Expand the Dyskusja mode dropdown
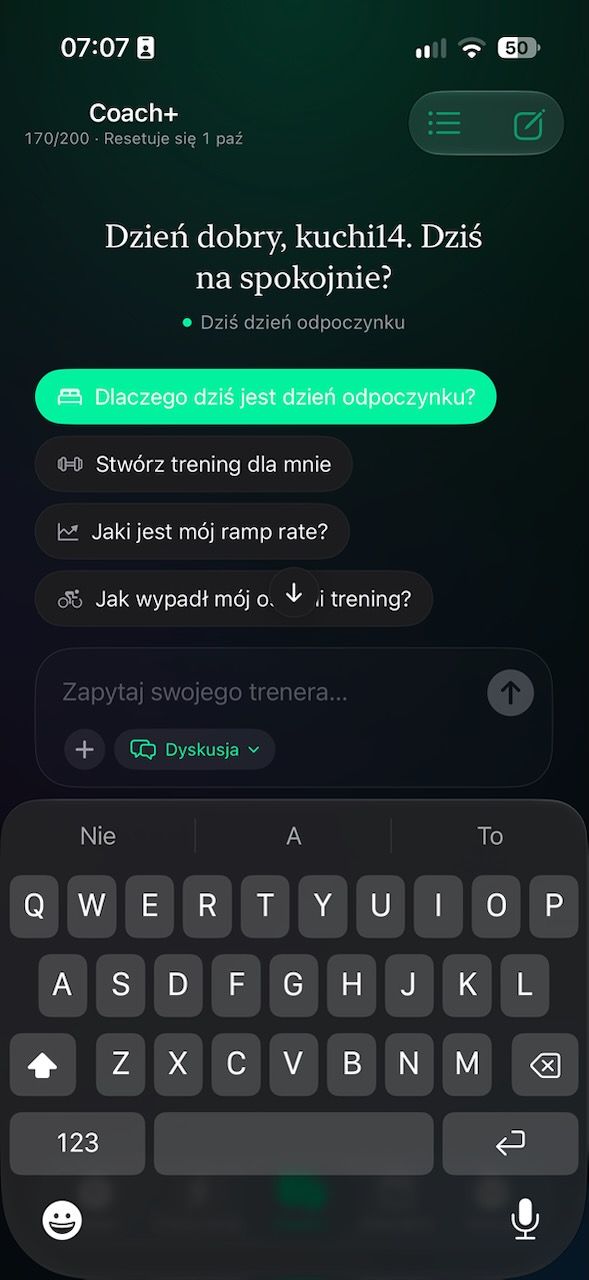 pyautogui.click(x=195, y=749)
